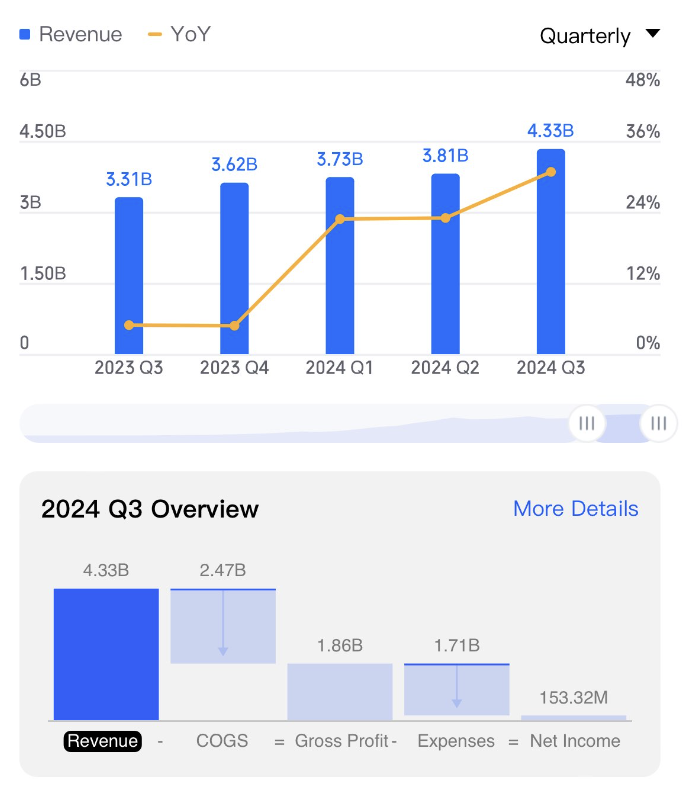
Task: Select COGS in the Q3 overview
Action: point(222,741)
